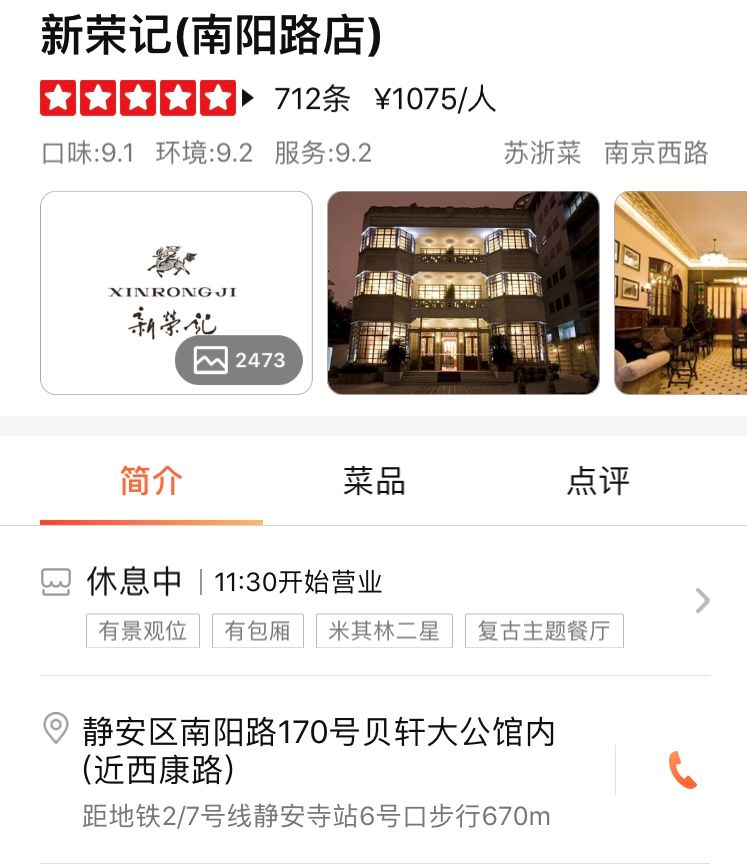Switch to the 点评 tab
The image size is (747, 865).
[598, 480]
